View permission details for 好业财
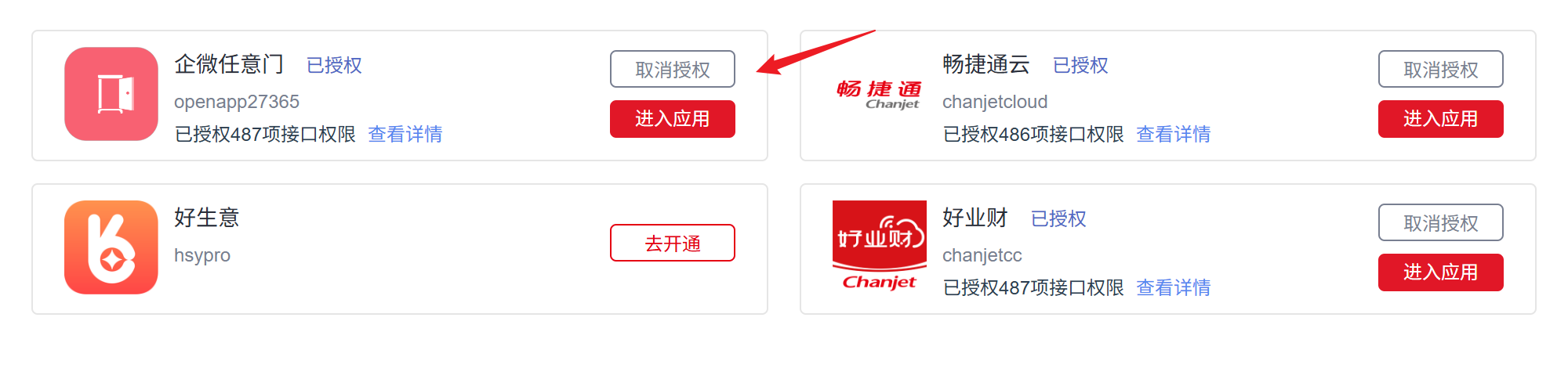The height and width of the screenshot is (368, 1568). coord(1173,287)
